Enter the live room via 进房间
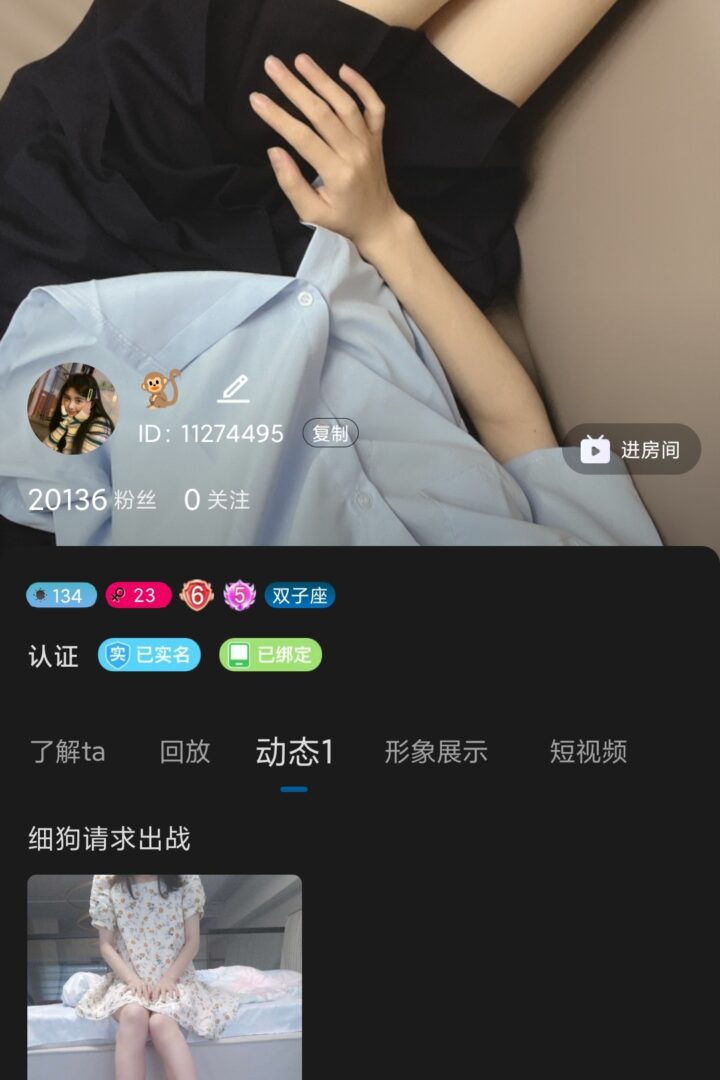720x1080 pixels. [x=632, y=450]
